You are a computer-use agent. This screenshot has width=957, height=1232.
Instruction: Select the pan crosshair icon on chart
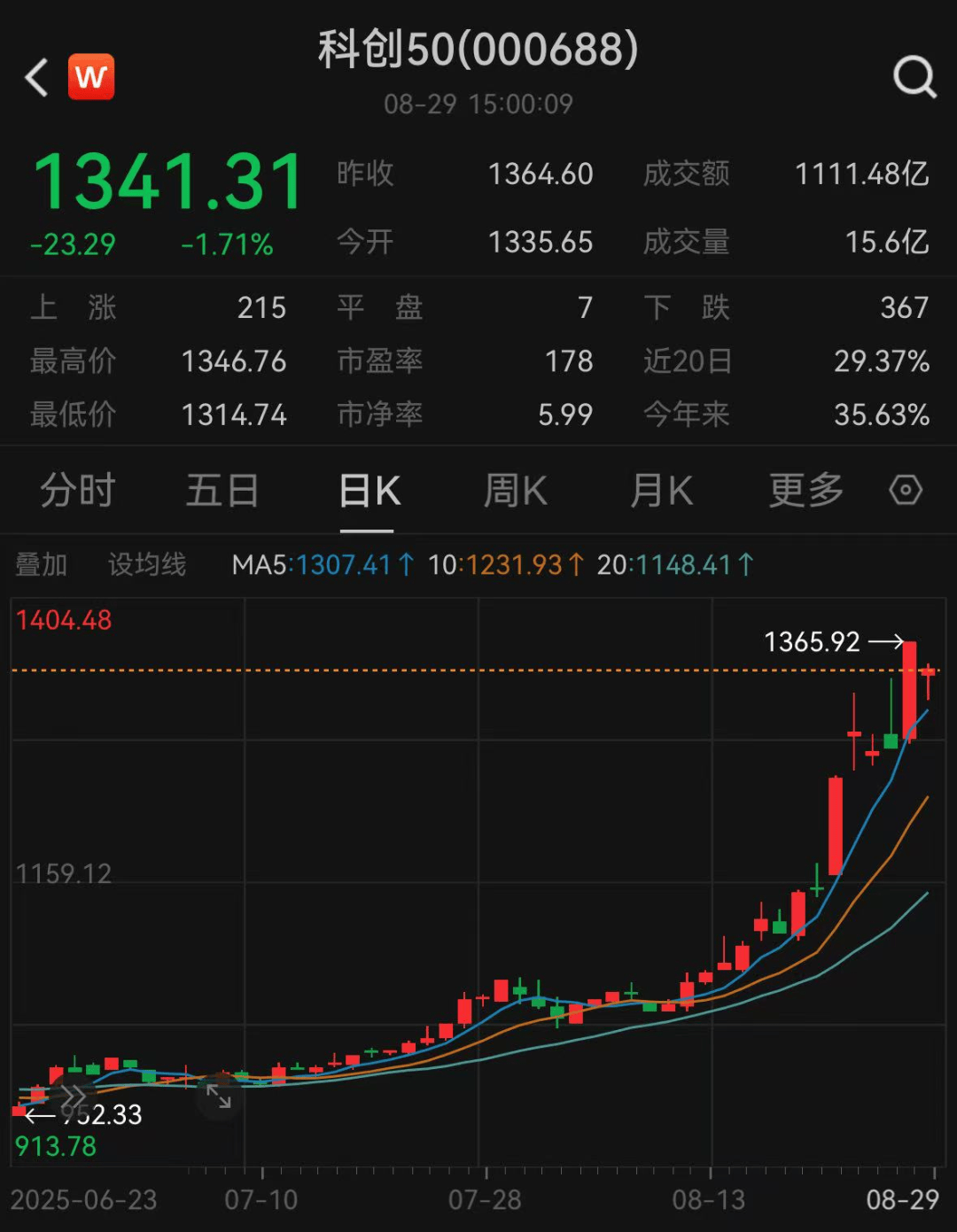click(217, 1096)
